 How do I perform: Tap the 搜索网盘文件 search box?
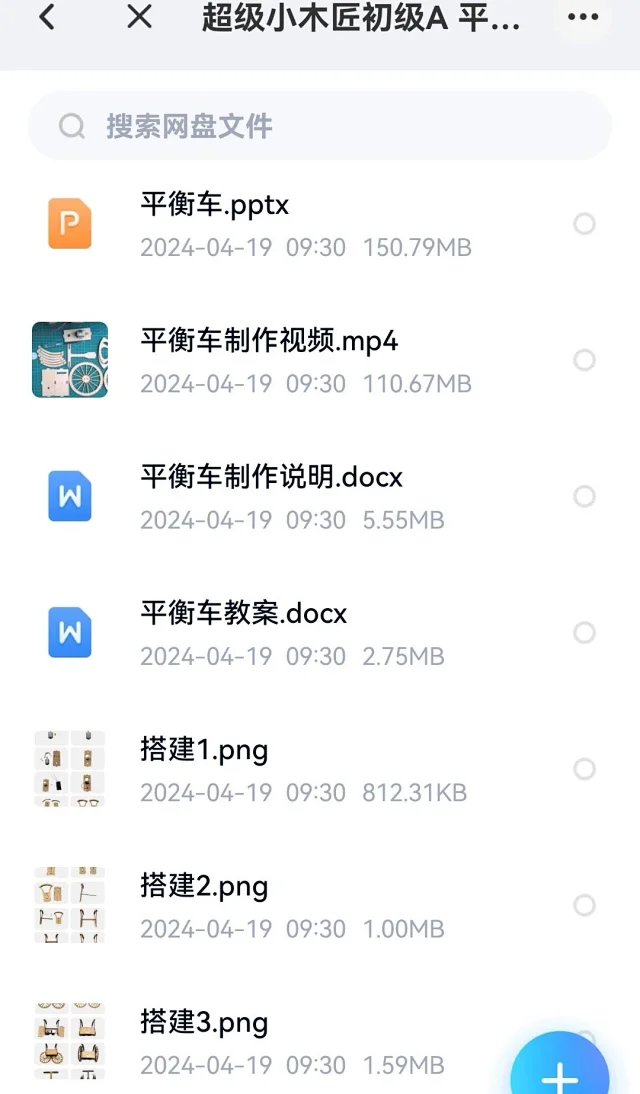click(320, 126)
